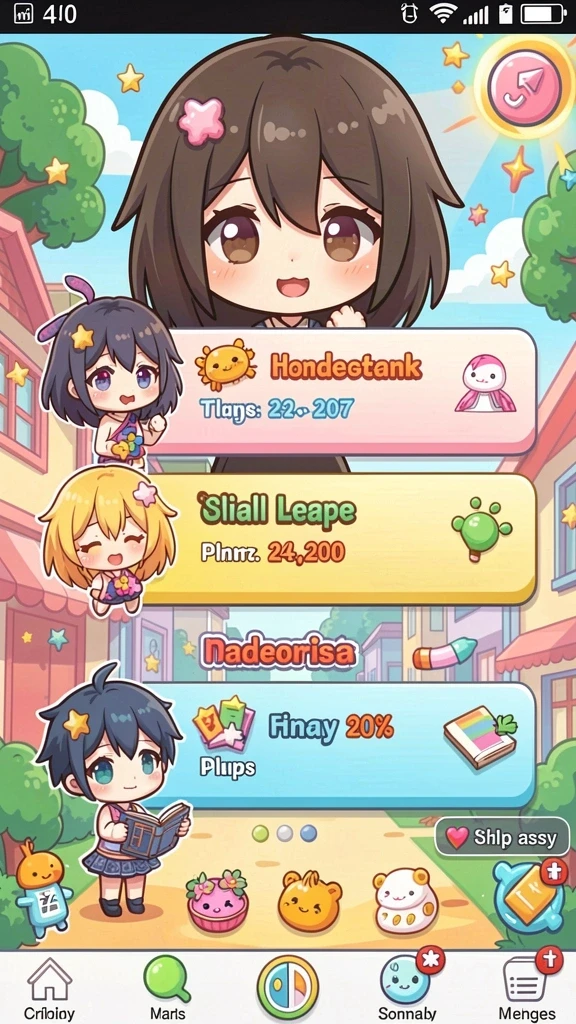
Task: Open the Sliall Leape card
Action: [x=338, y=537]
